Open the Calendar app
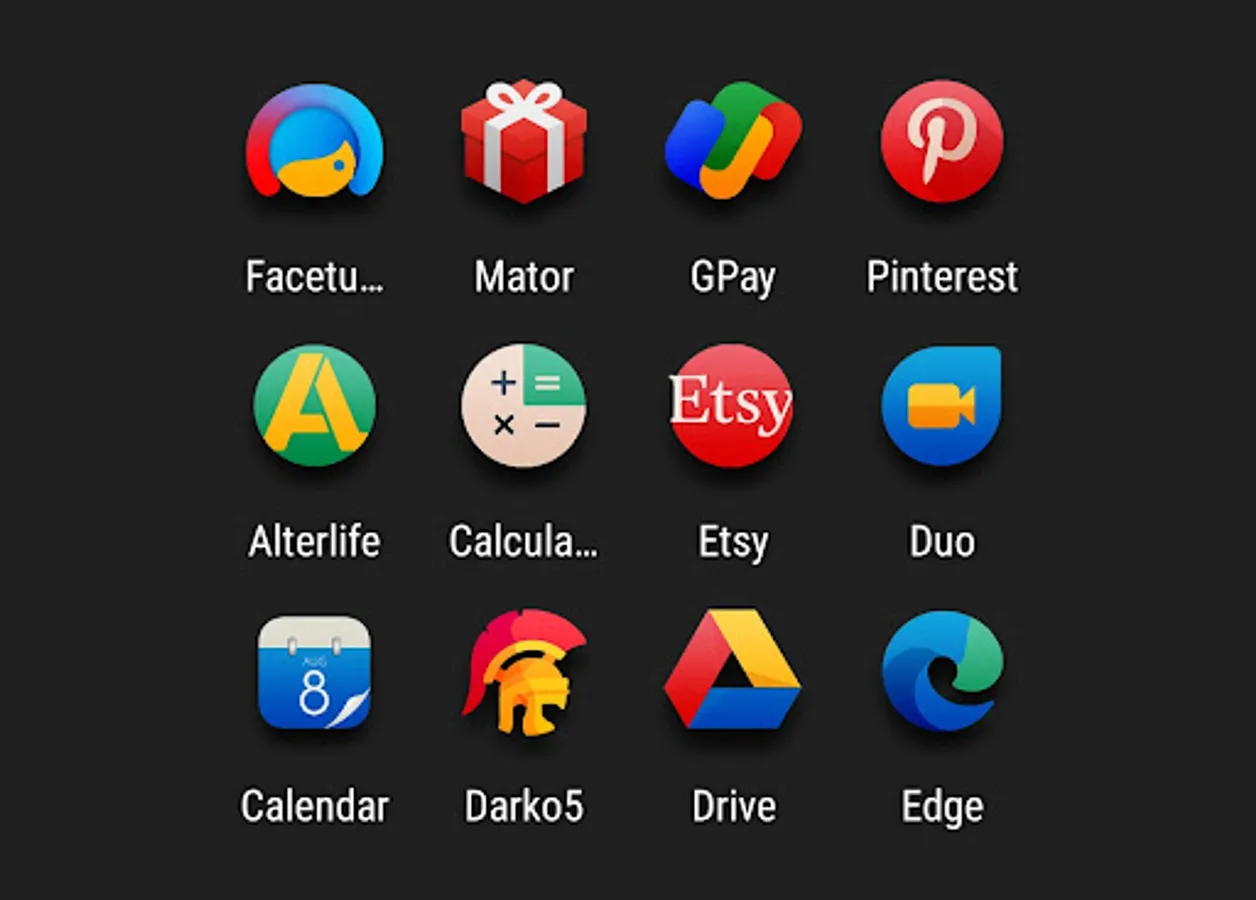The image size is (1256, 900). pyautogui.click(x=314, y=672)
